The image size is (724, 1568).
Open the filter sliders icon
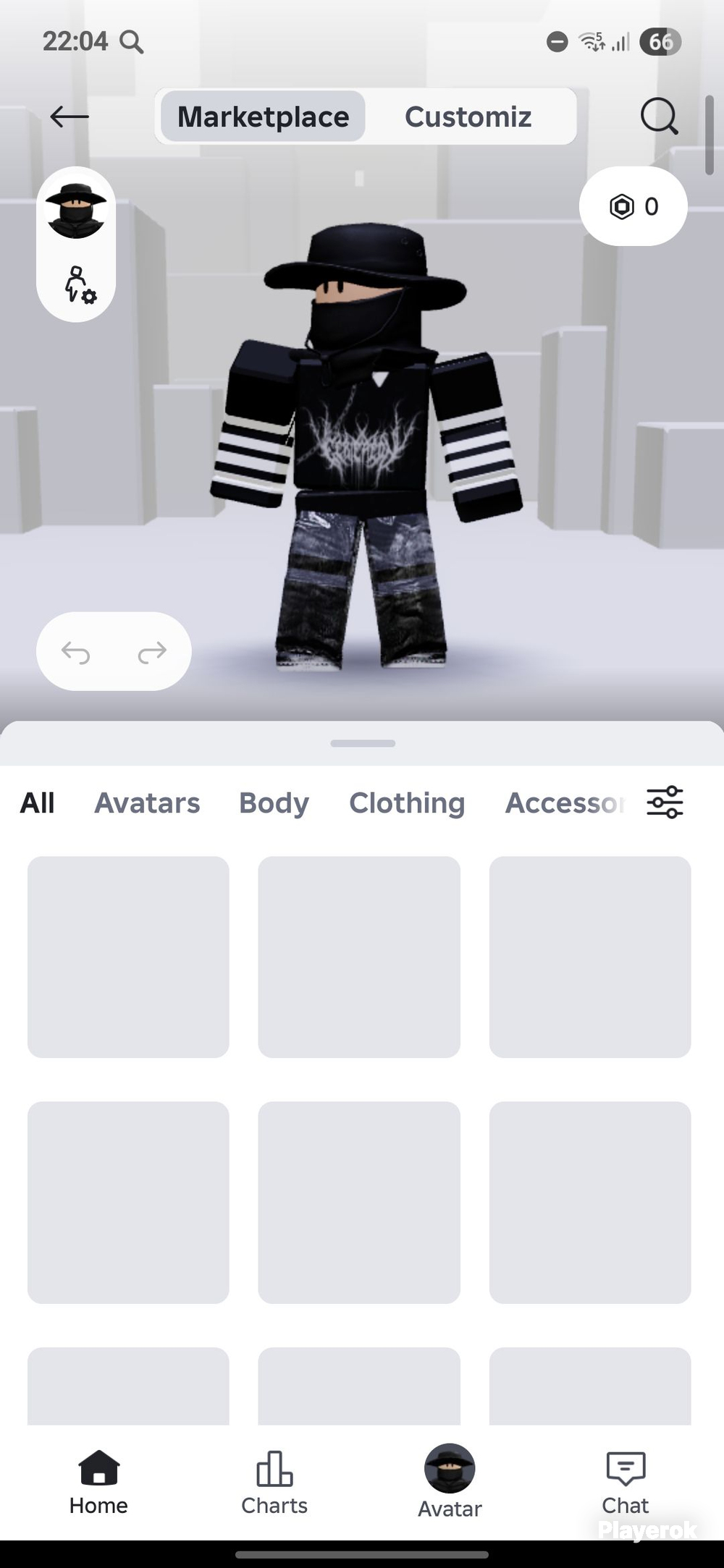[x=665, y=802]
